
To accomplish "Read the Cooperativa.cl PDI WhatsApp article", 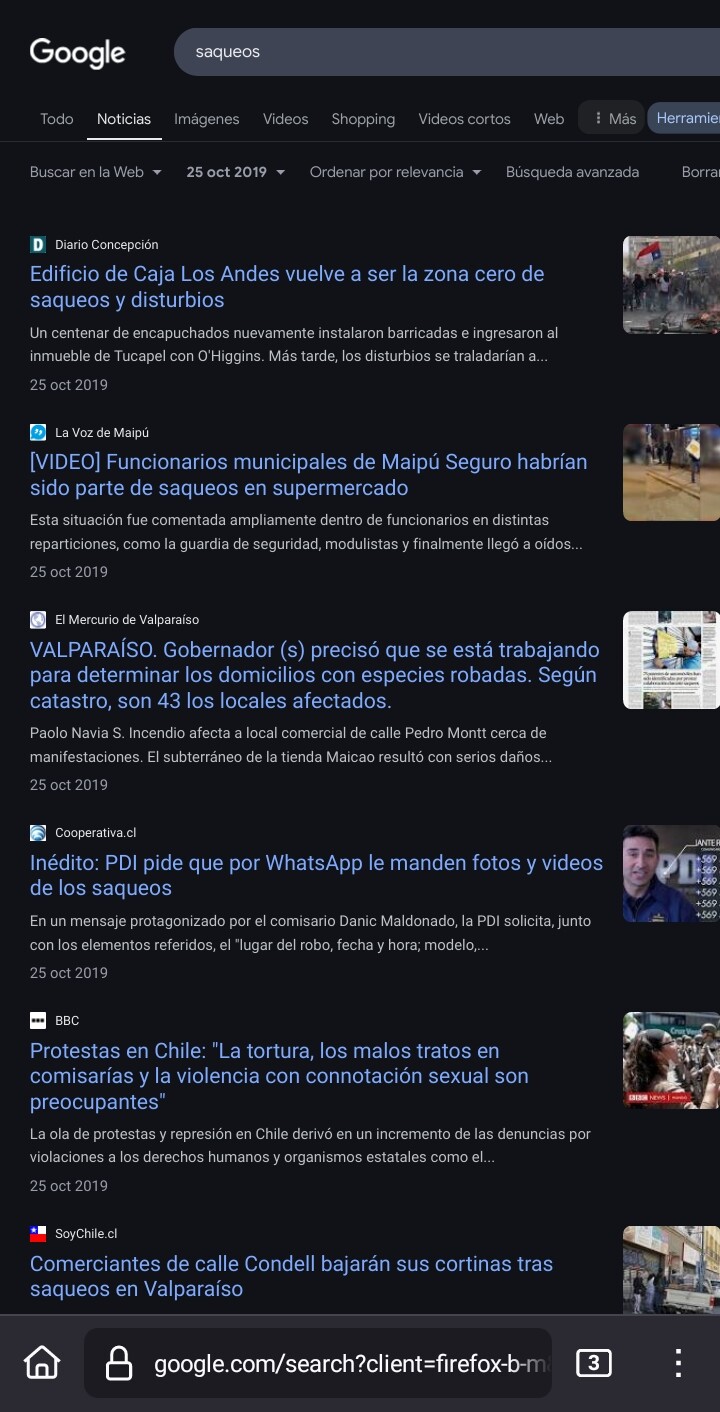I will click(x=316, y=875).
